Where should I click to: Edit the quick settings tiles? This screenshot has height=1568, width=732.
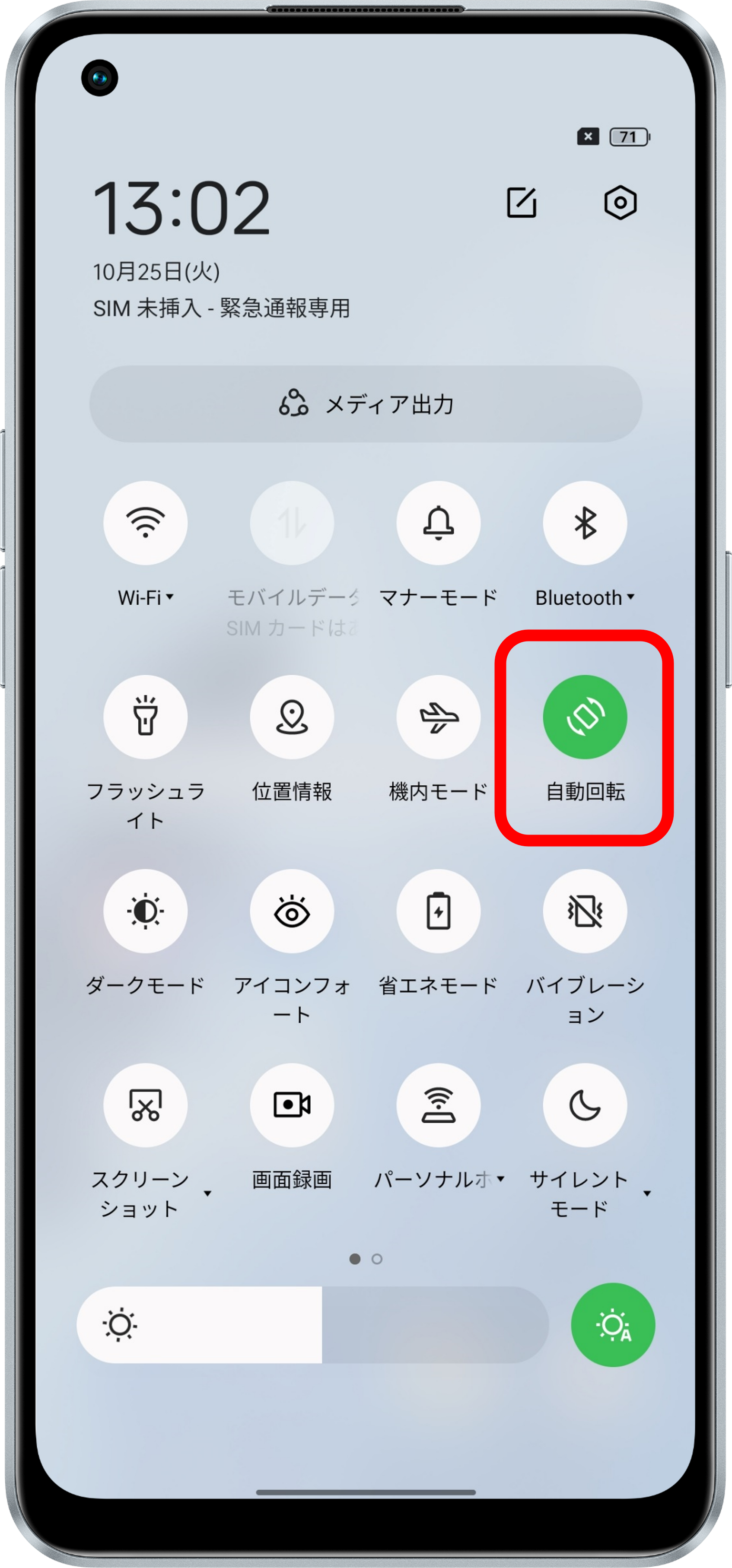[522, 203]
